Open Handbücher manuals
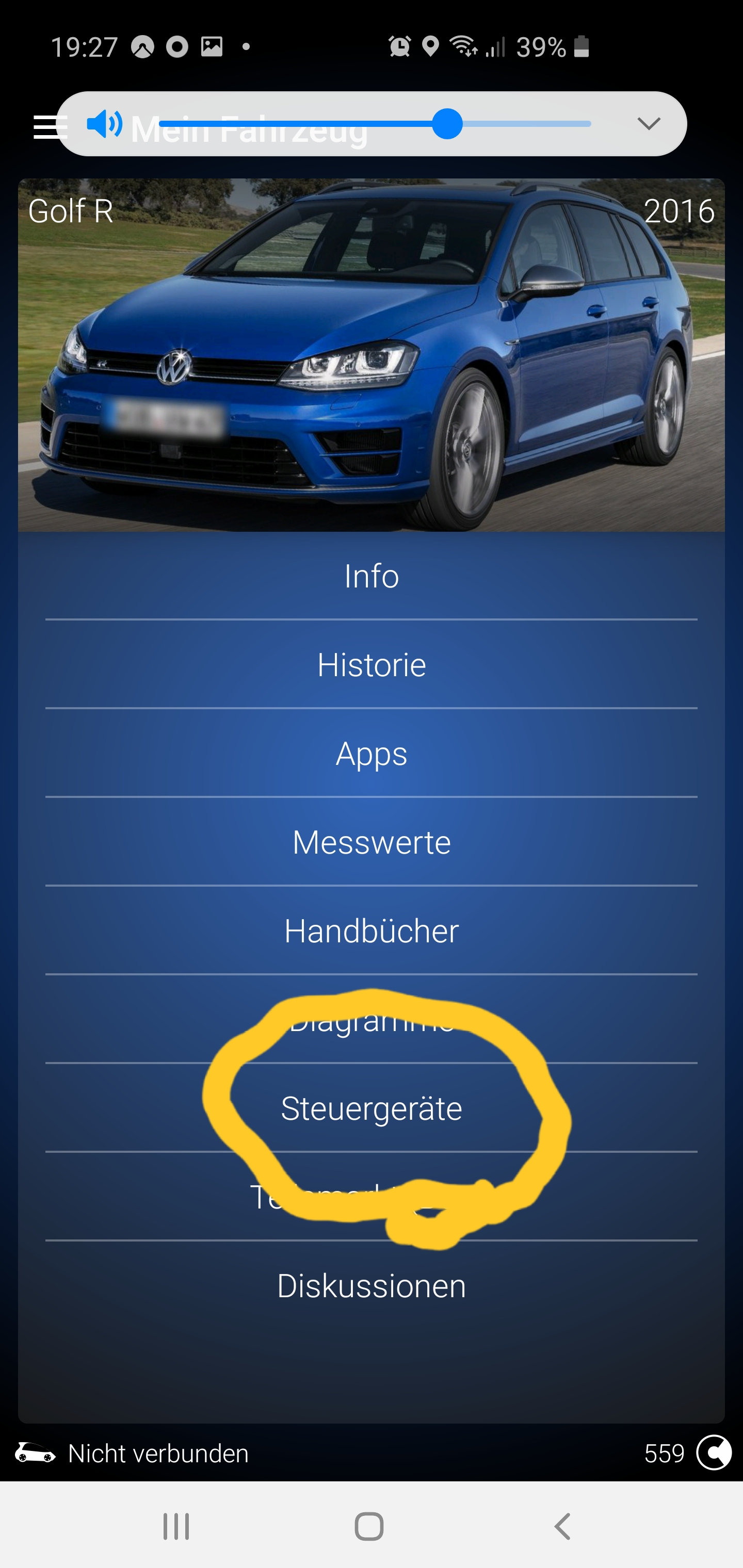Screen dimensions: 743x1568 point(372,930)
